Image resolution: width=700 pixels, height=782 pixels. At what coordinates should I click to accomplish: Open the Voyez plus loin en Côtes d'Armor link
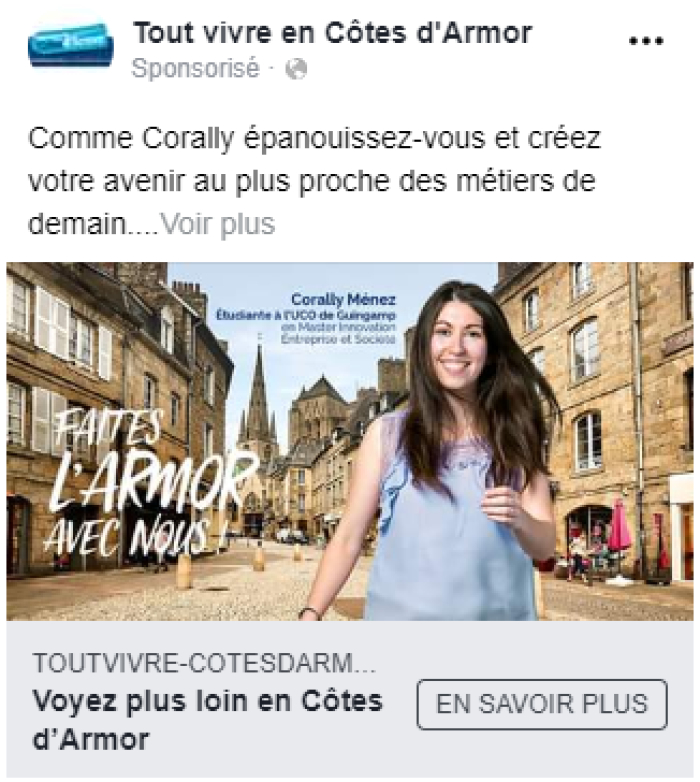pos(207,720)
